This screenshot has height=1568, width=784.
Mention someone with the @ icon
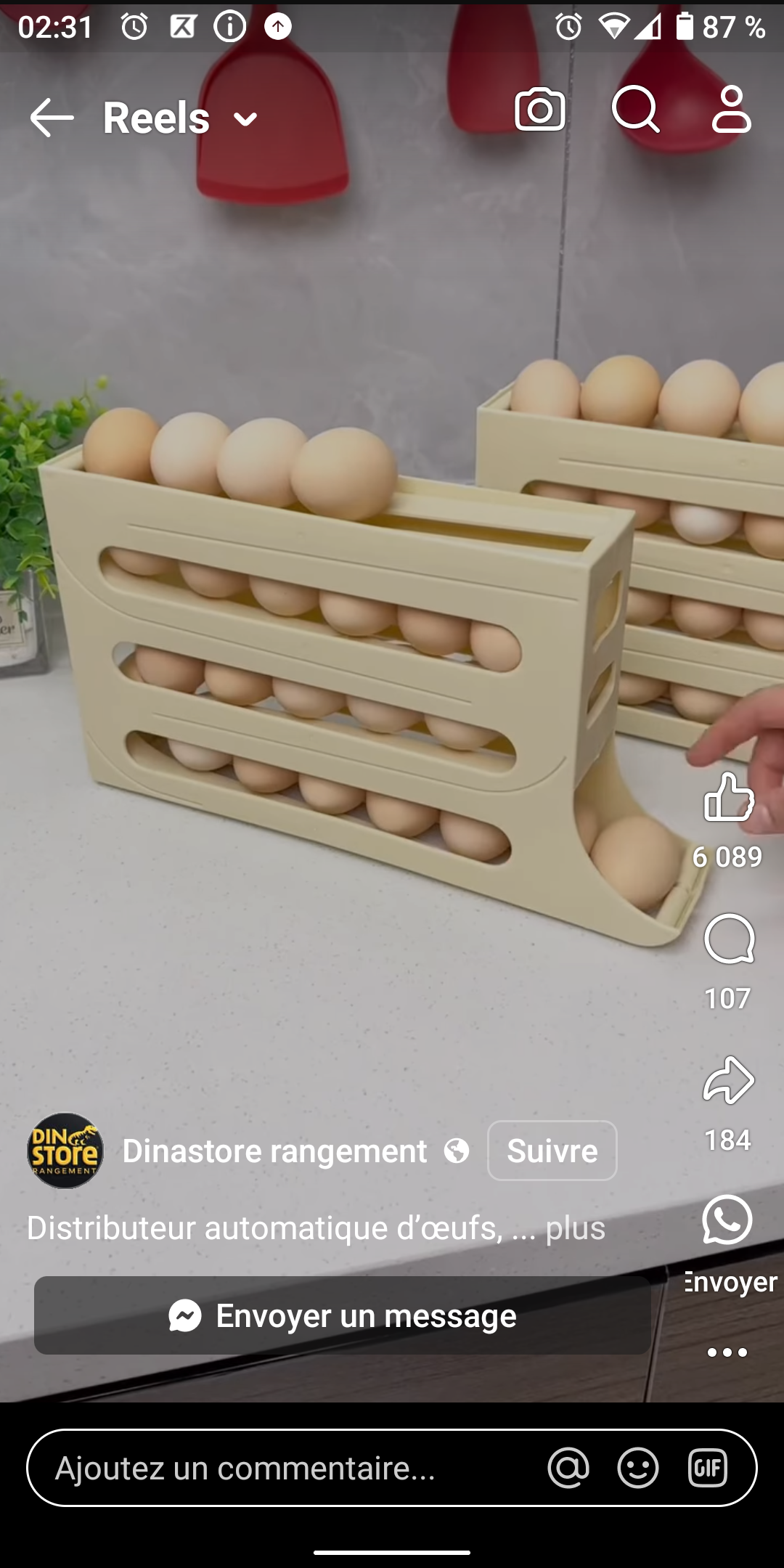coord(568,1468)
